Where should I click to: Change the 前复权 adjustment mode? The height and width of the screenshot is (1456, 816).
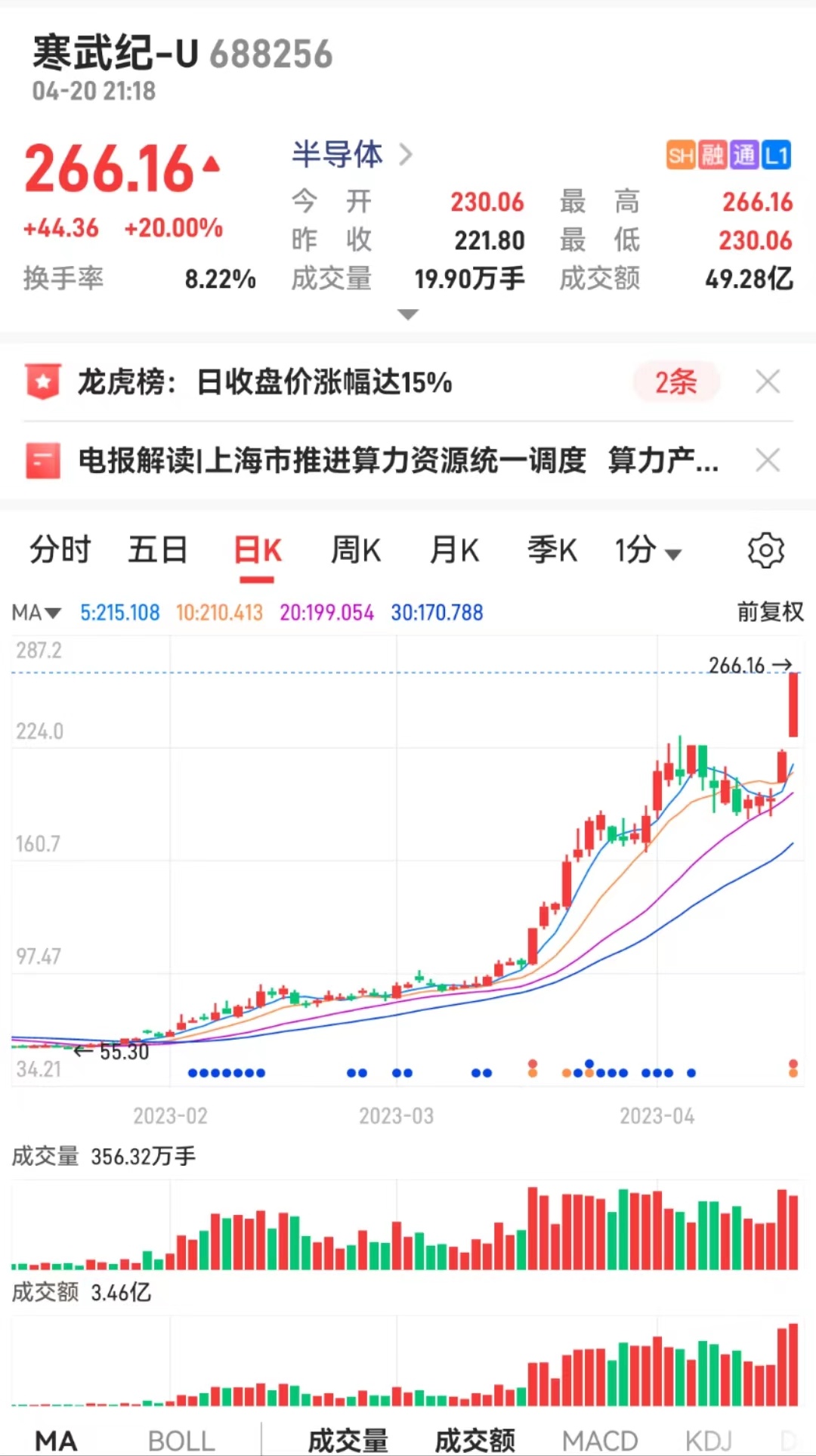pos(770,611)
